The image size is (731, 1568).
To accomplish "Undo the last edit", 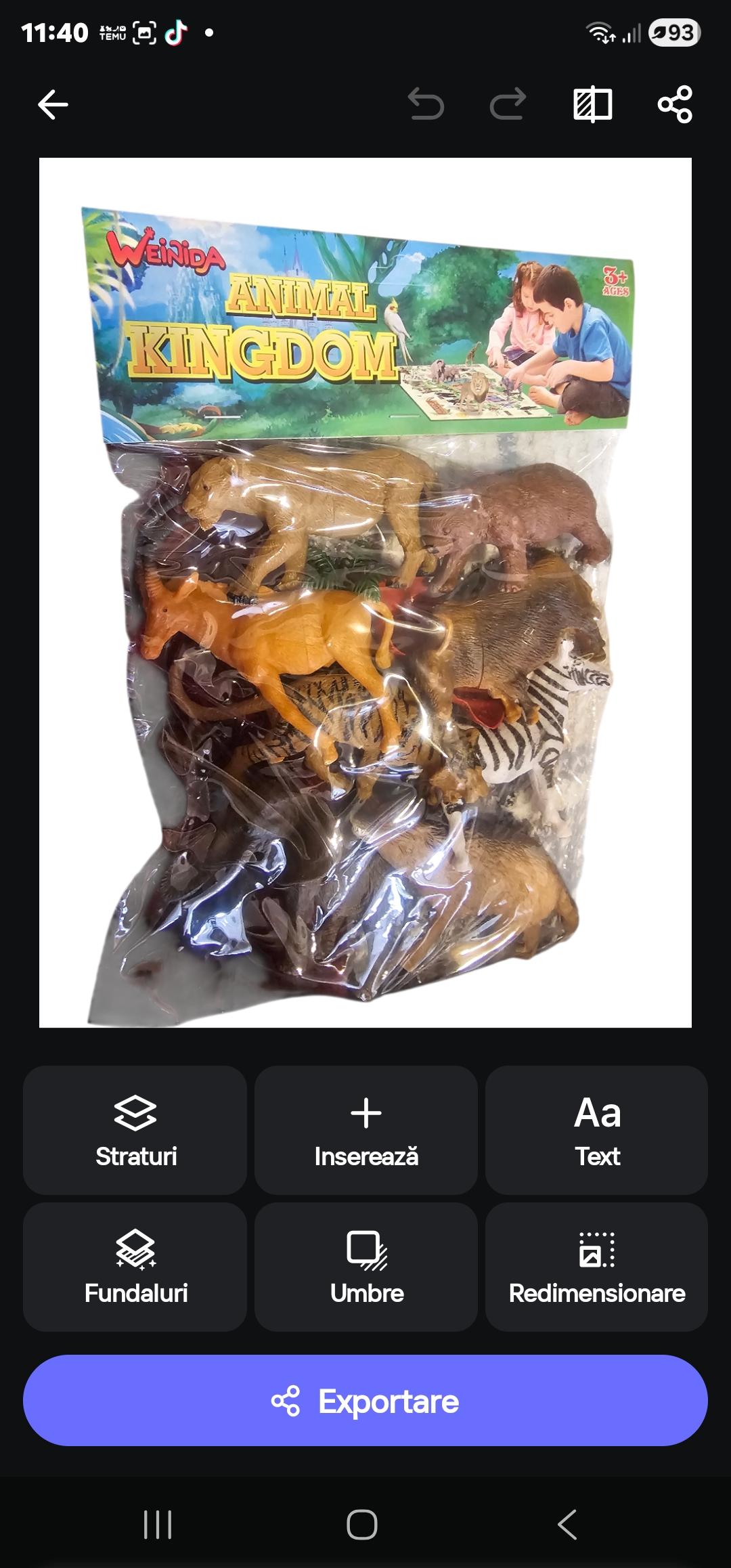I will [426, 105].
